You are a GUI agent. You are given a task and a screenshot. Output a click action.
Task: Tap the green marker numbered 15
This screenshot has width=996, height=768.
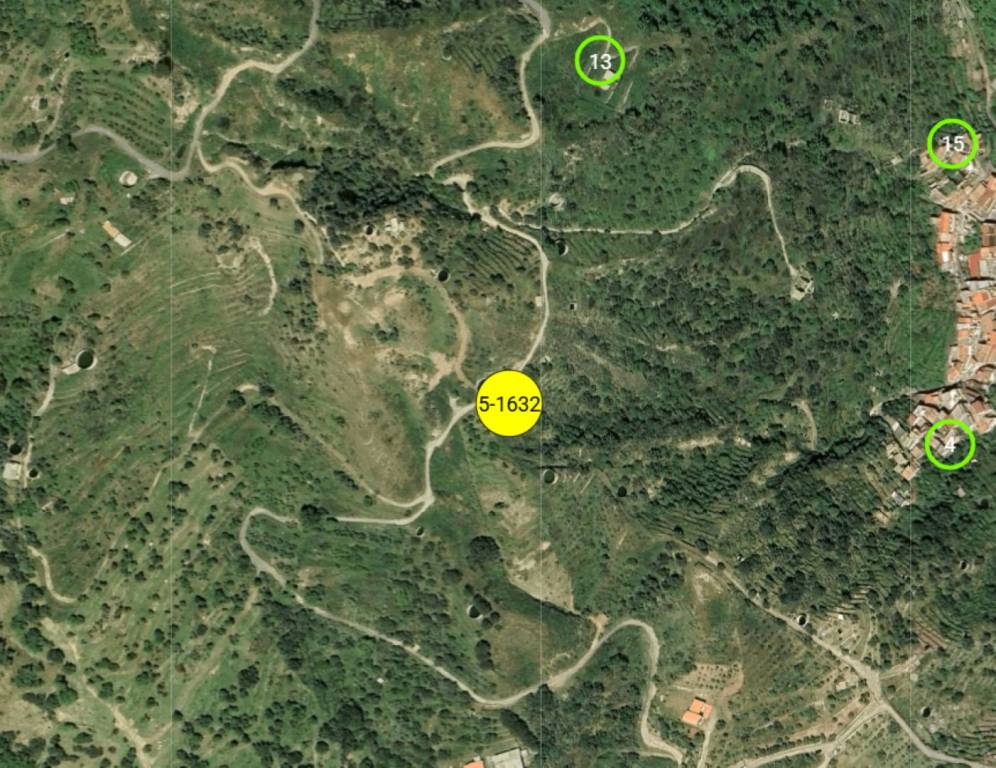pos(952,144)
